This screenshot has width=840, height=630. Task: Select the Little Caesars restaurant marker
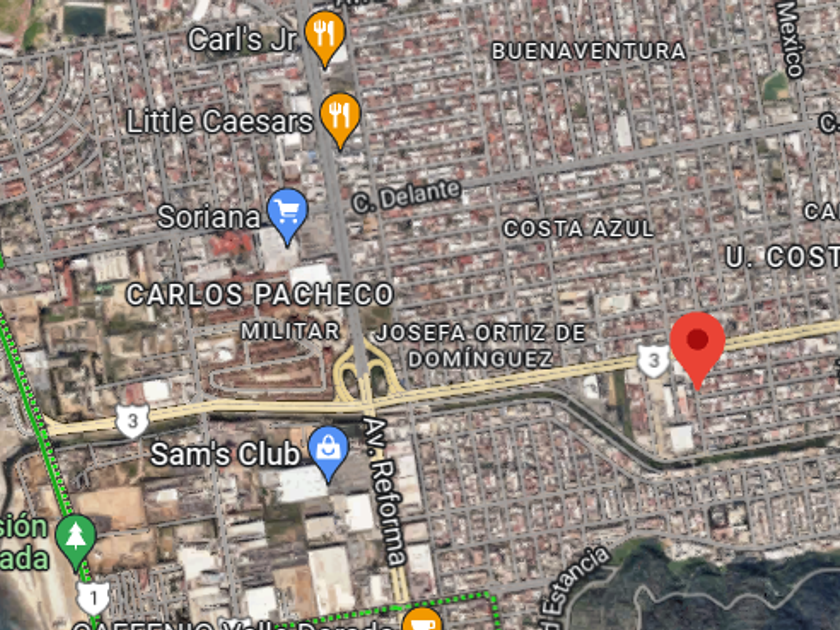point(340,120)
